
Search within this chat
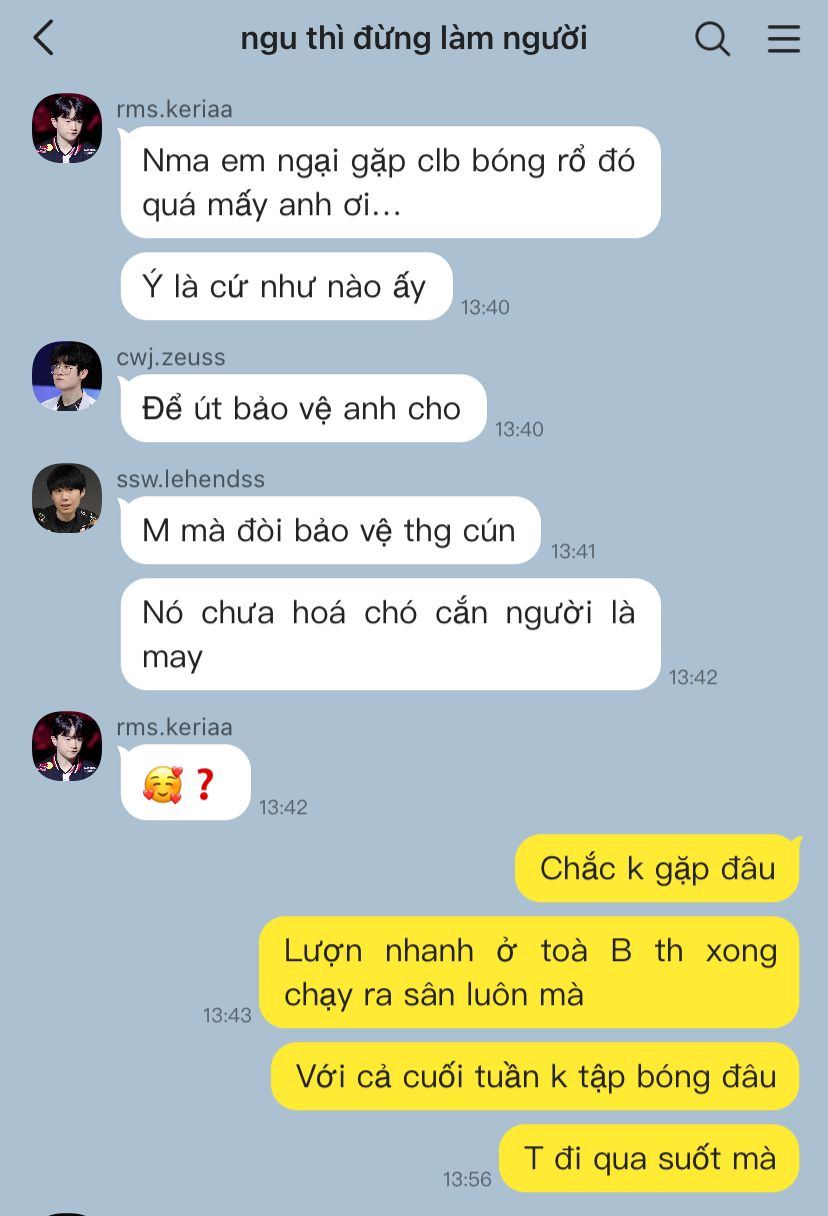tap(712, 39)
